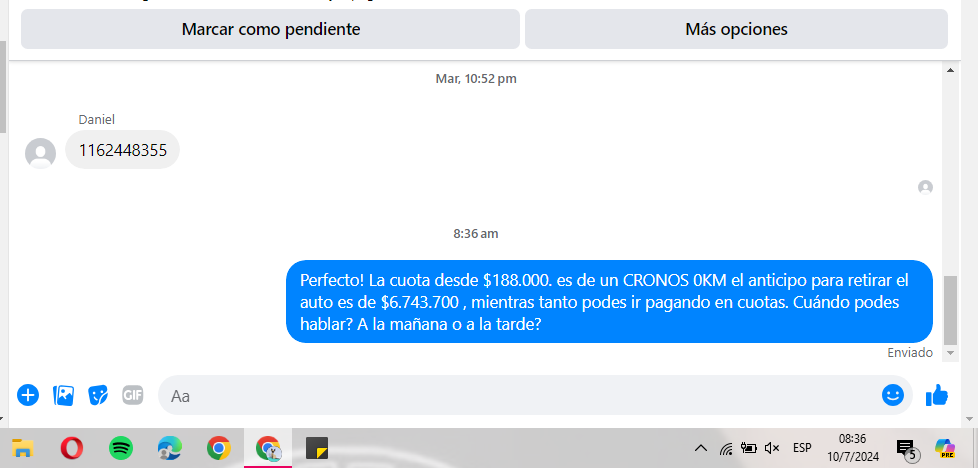Open the emoji picker
The width and height of the screenshot is (978, 468).
pos(893,395)
